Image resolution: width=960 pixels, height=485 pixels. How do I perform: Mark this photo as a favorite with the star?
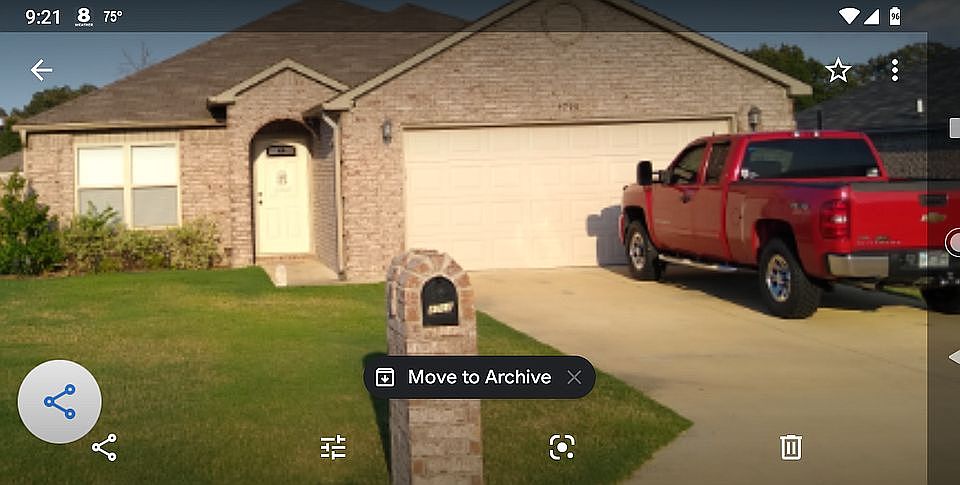point(838,70)
